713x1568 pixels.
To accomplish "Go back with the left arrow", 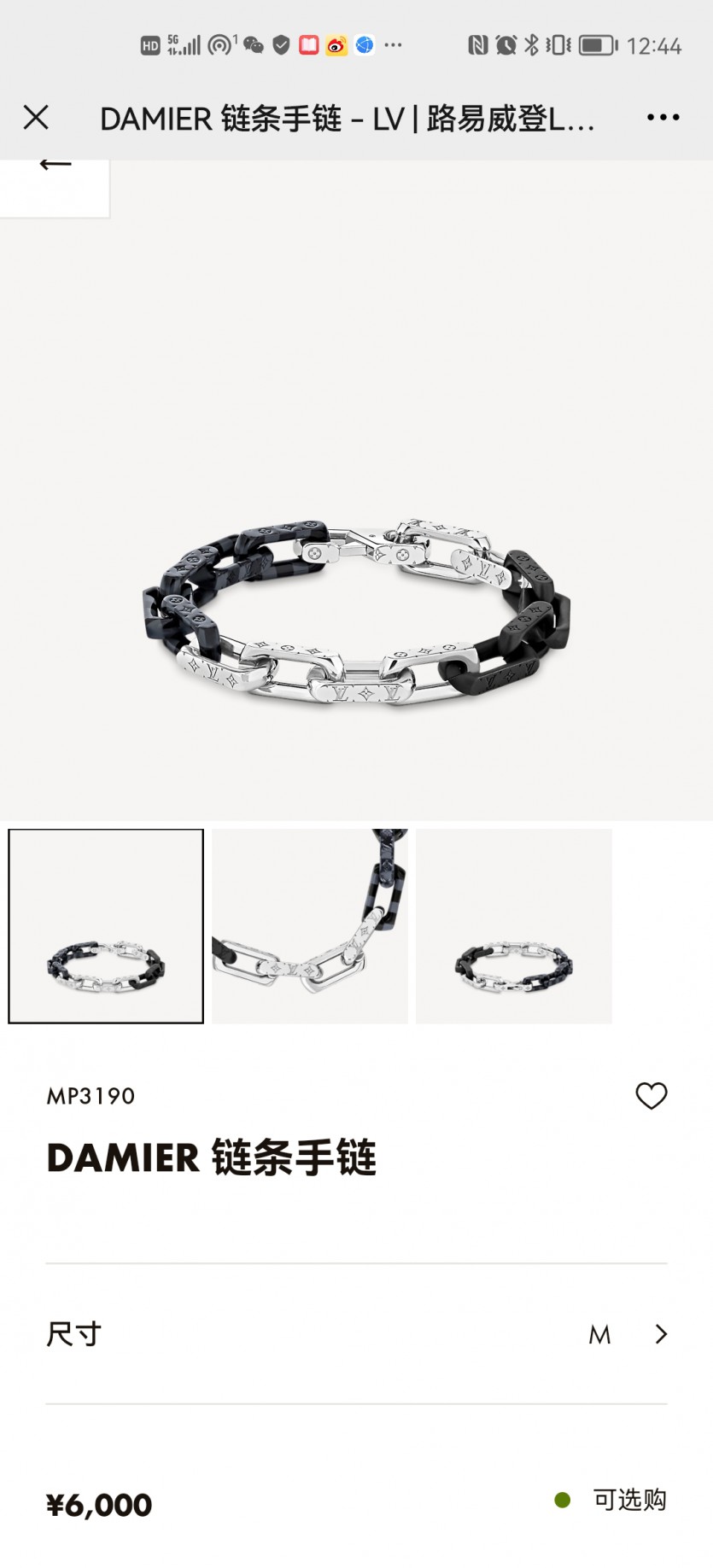I will pos(55,166).
